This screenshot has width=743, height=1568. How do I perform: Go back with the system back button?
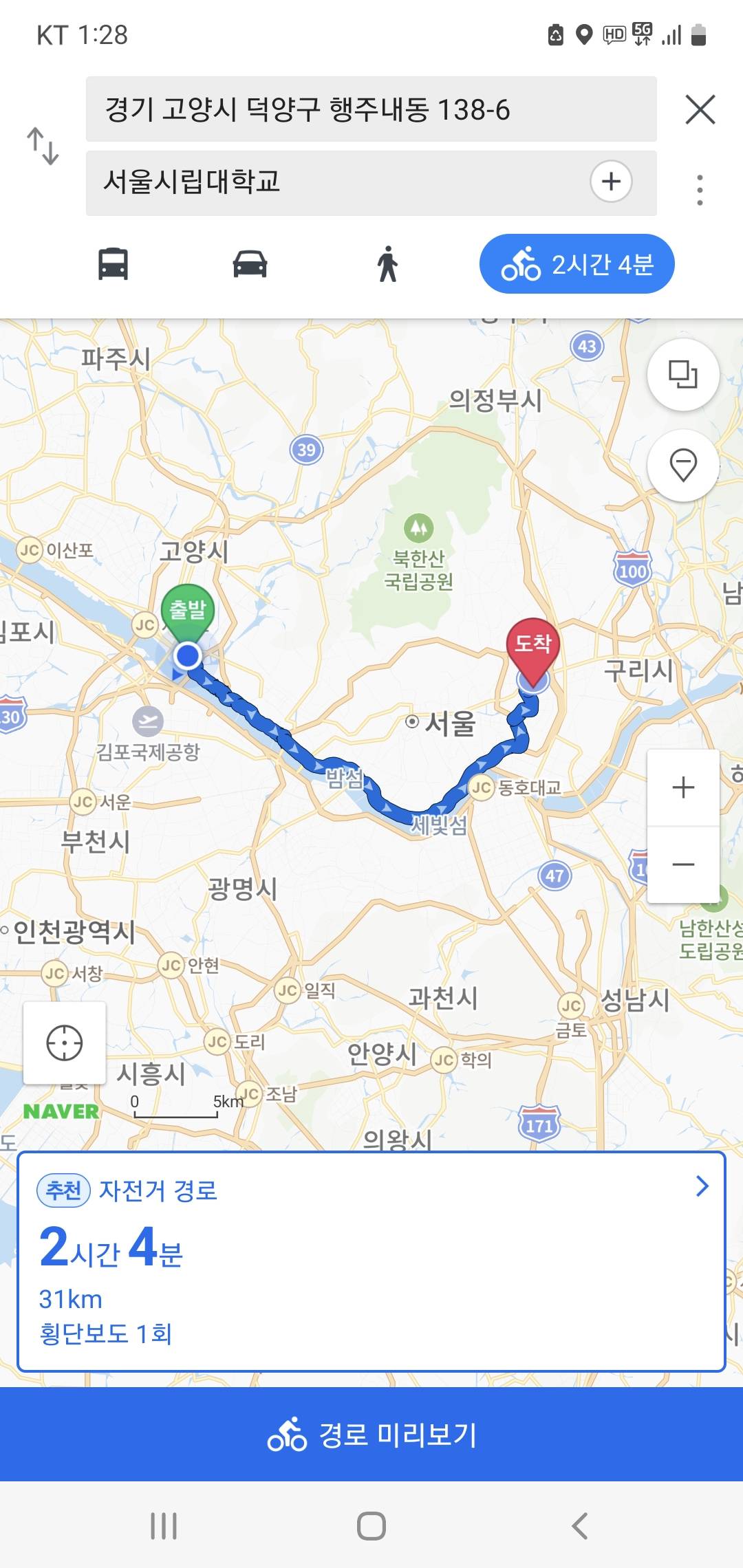(x=580, y=1526)
